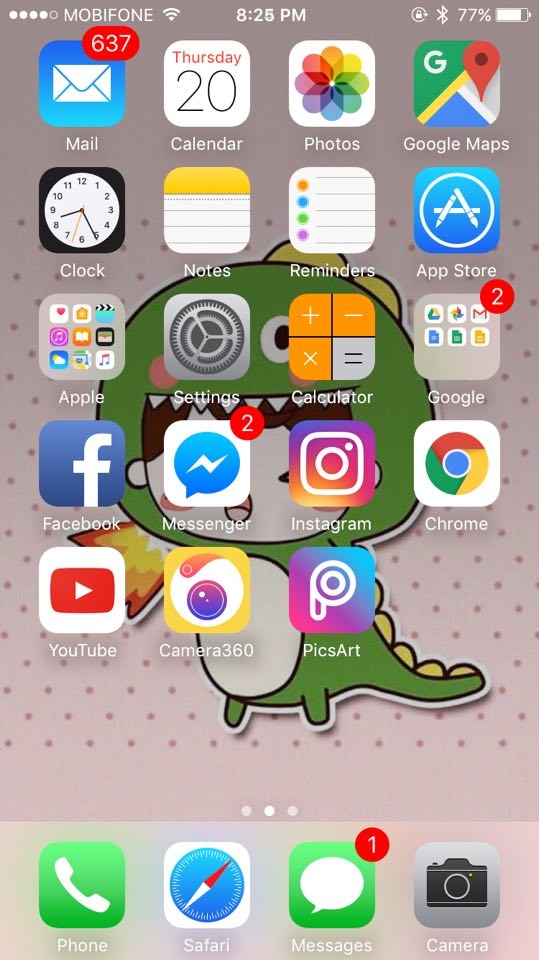Open Photos
Screen dimensions: 539x960
(332, 84)
